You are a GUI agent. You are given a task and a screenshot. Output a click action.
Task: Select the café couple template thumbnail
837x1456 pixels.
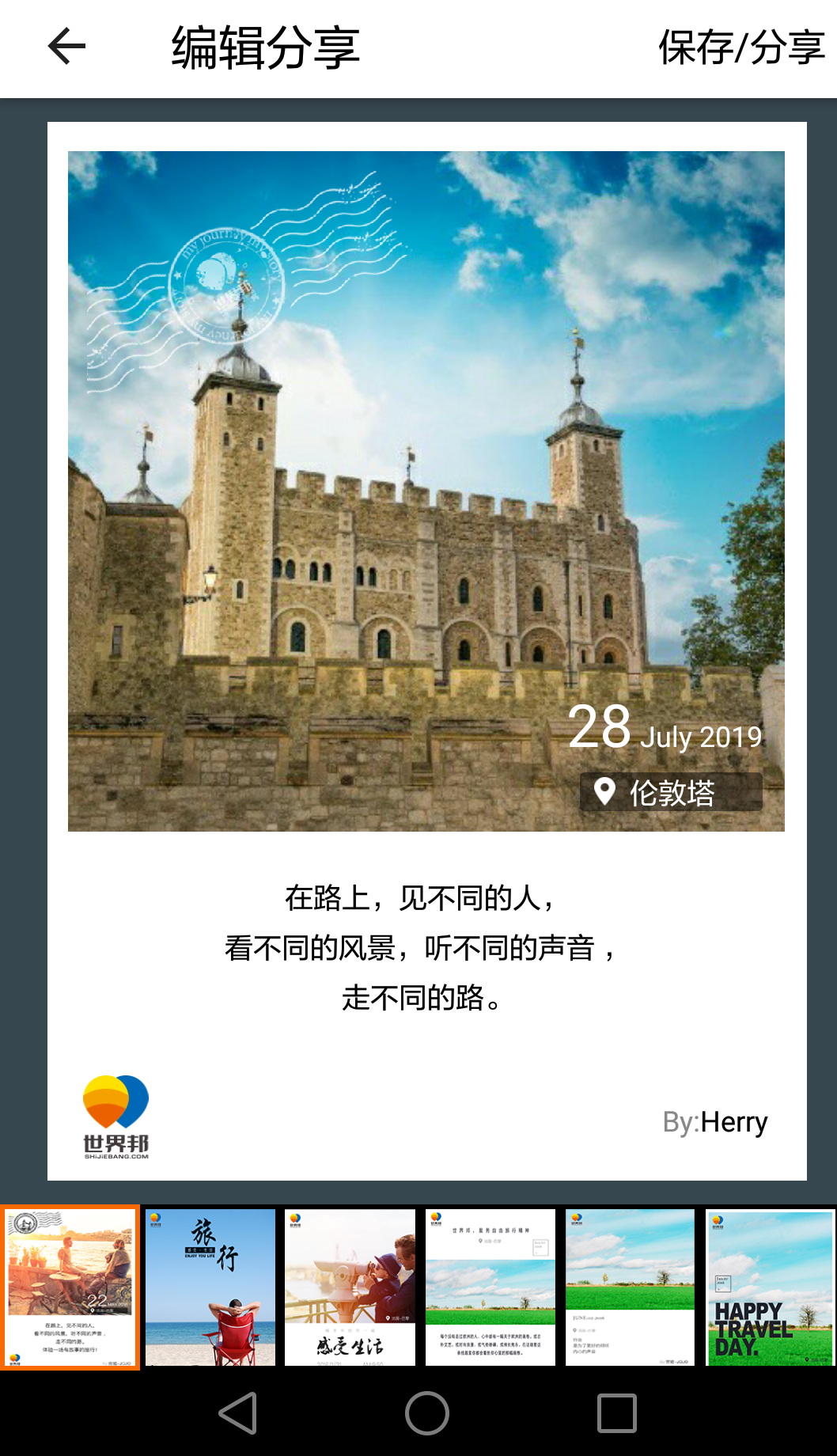70,1287
